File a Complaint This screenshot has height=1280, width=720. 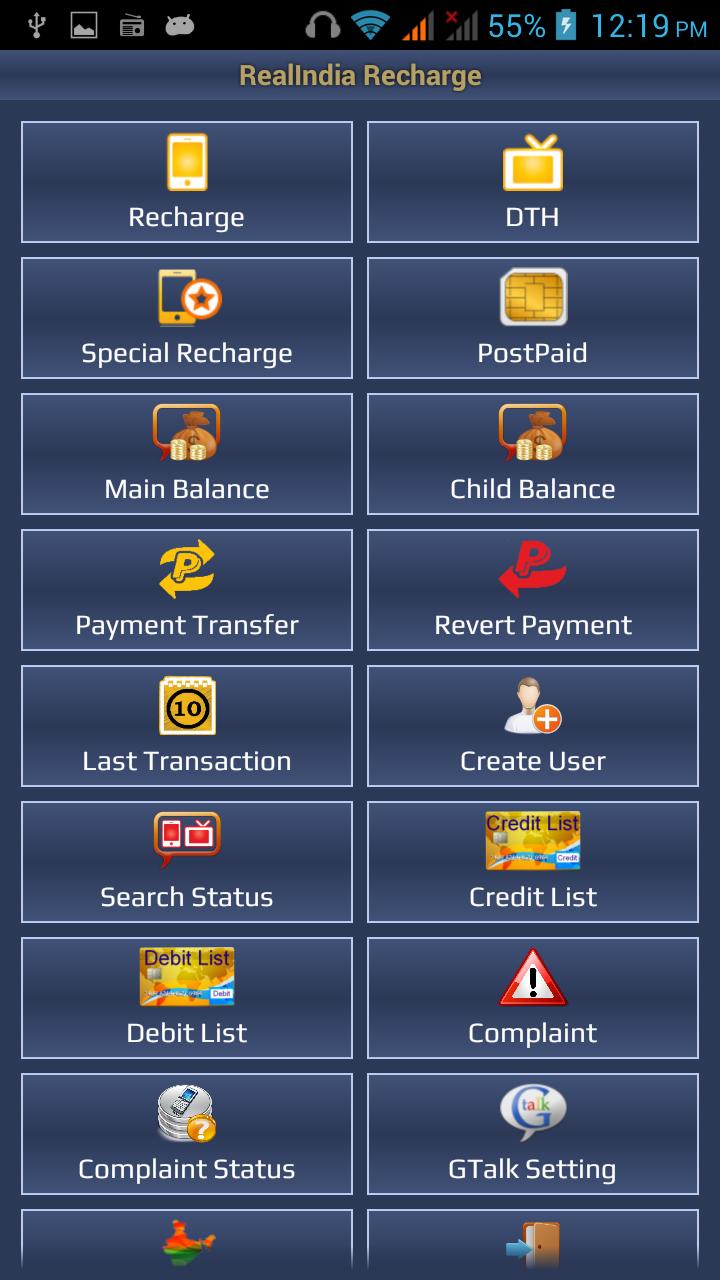coord(533,998)
